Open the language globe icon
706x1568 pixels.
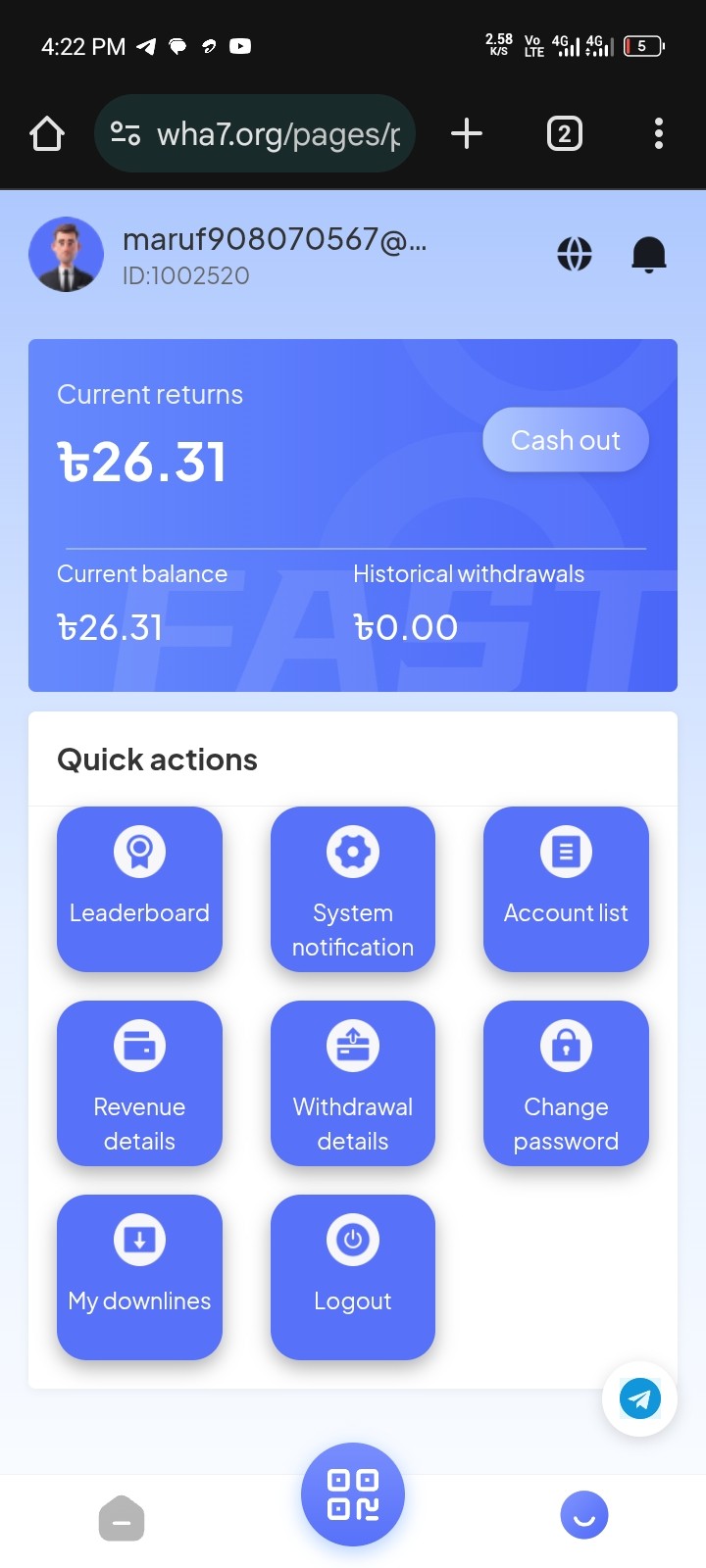pyautogui.click(x=575, y=255)
